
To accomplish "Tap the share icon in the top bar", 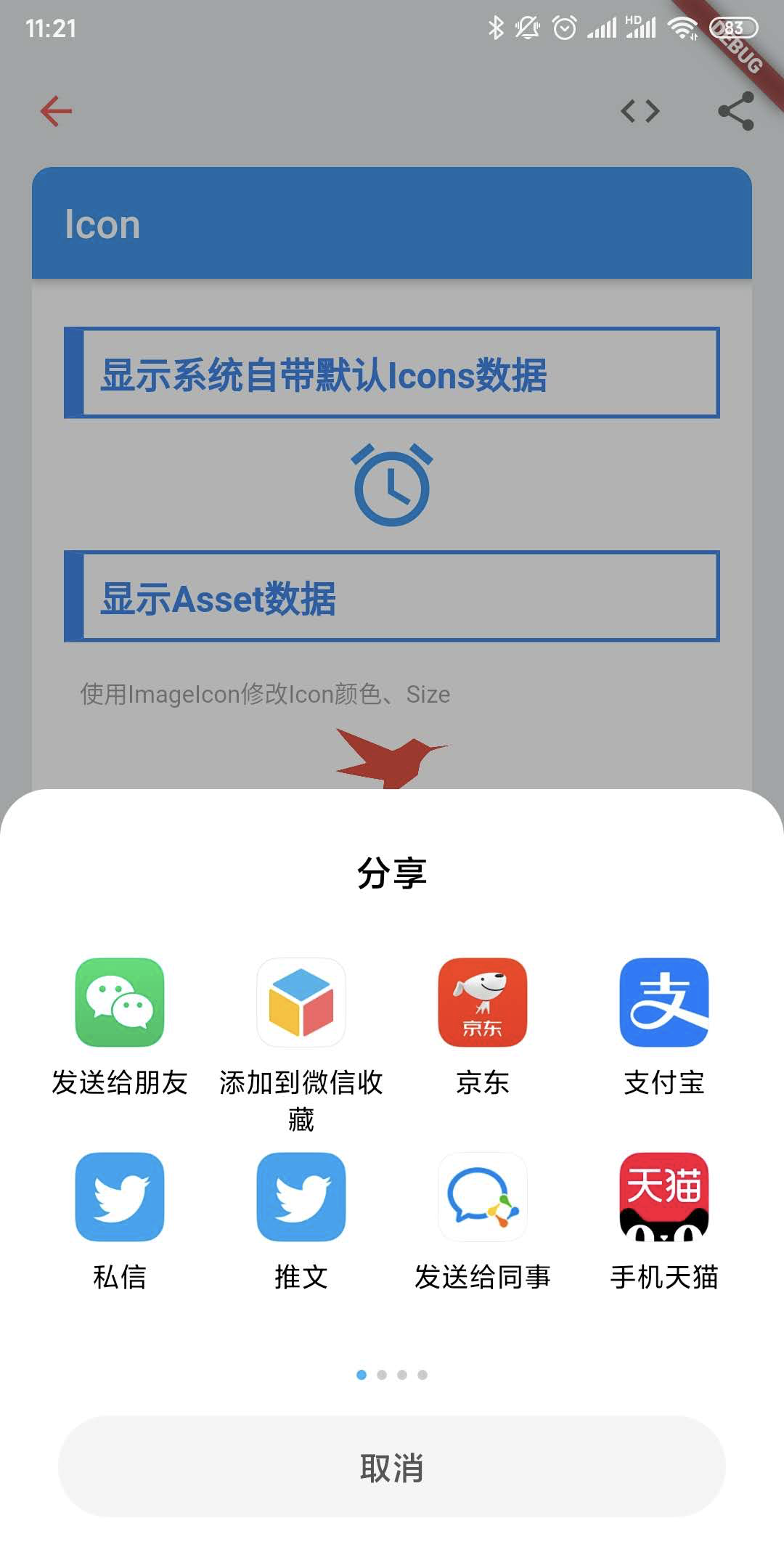I will pyautogui.click(x=735, y=110).
